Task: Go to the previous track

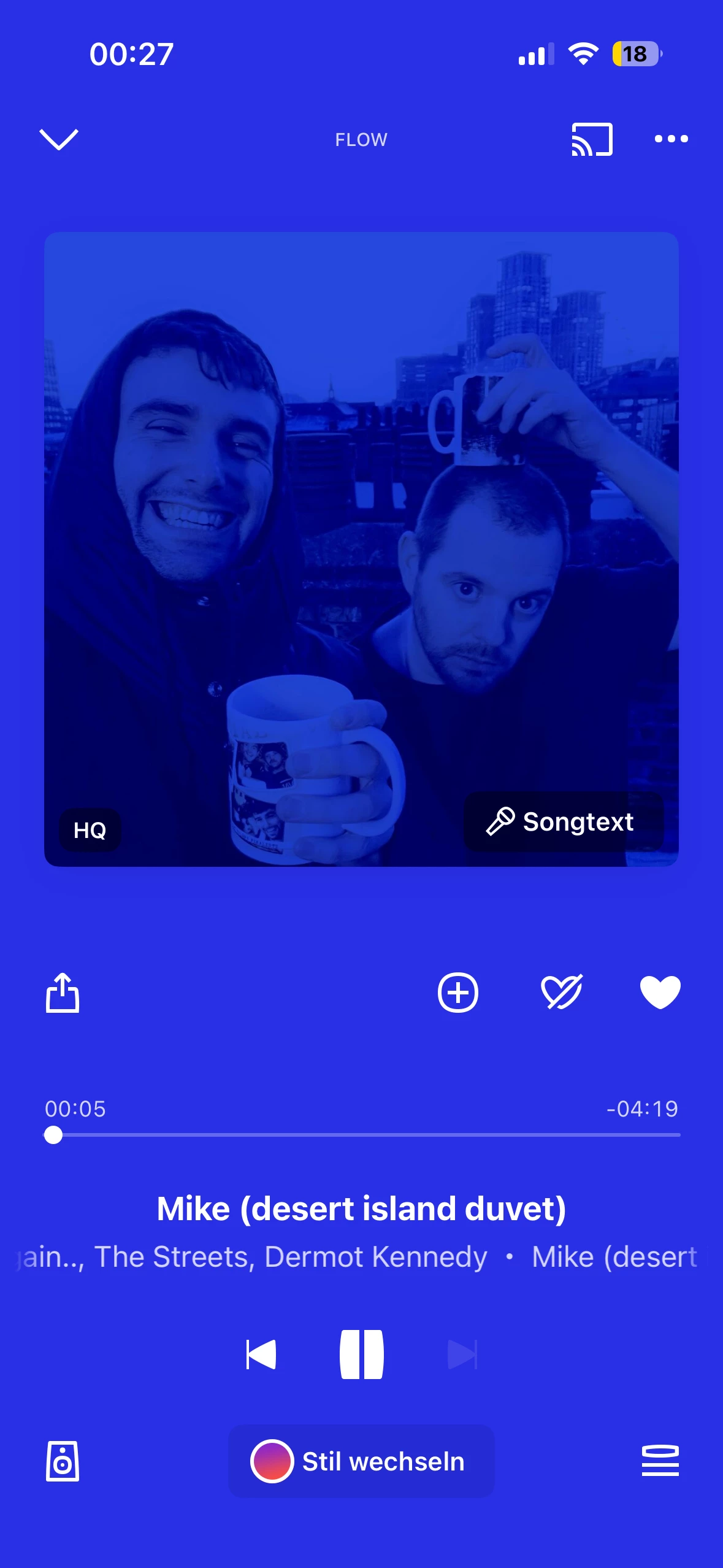Action: [261, 1355]
